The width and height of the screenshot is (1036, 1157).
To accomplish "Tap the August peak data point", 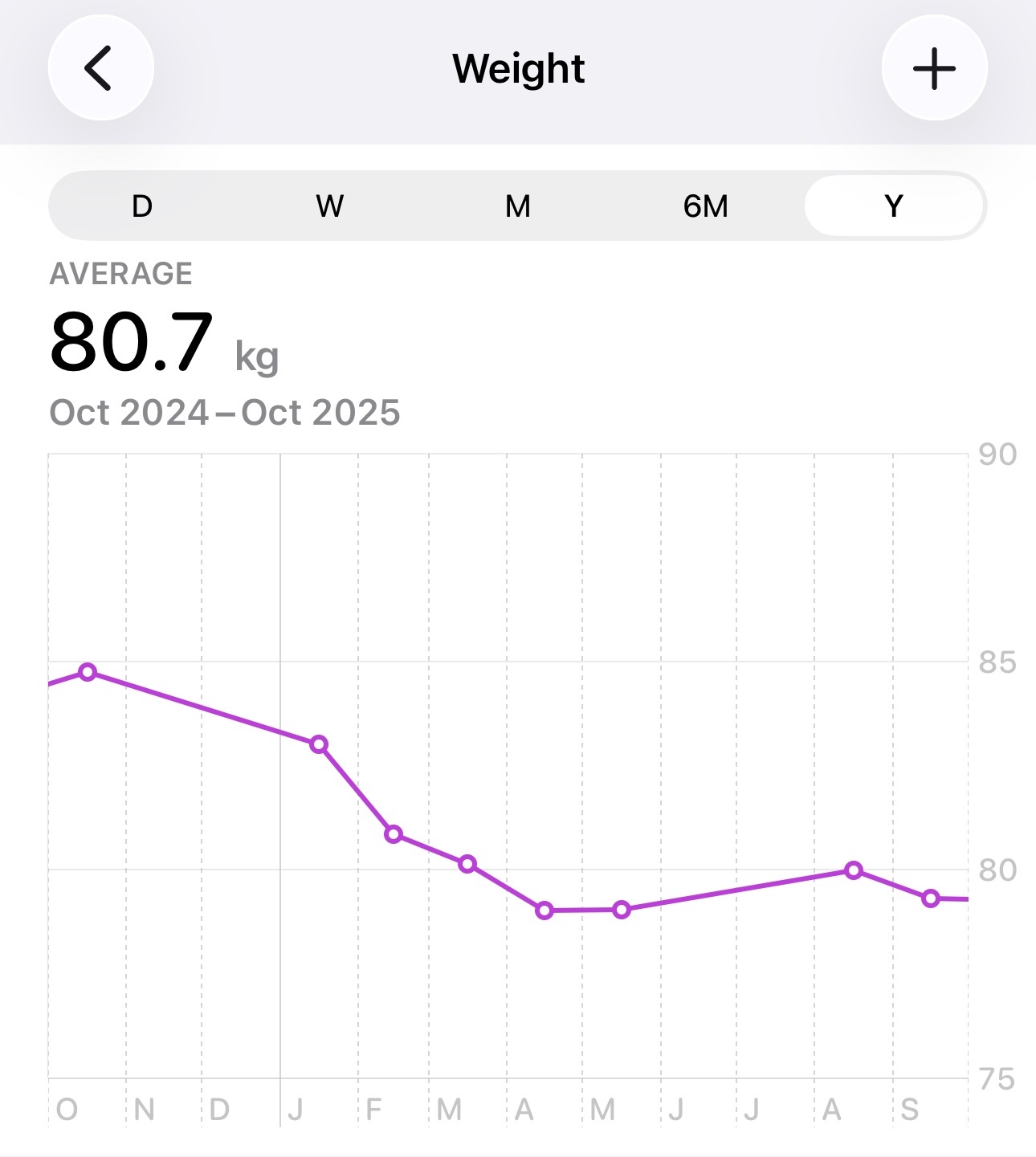I will [x=852, y=871].
